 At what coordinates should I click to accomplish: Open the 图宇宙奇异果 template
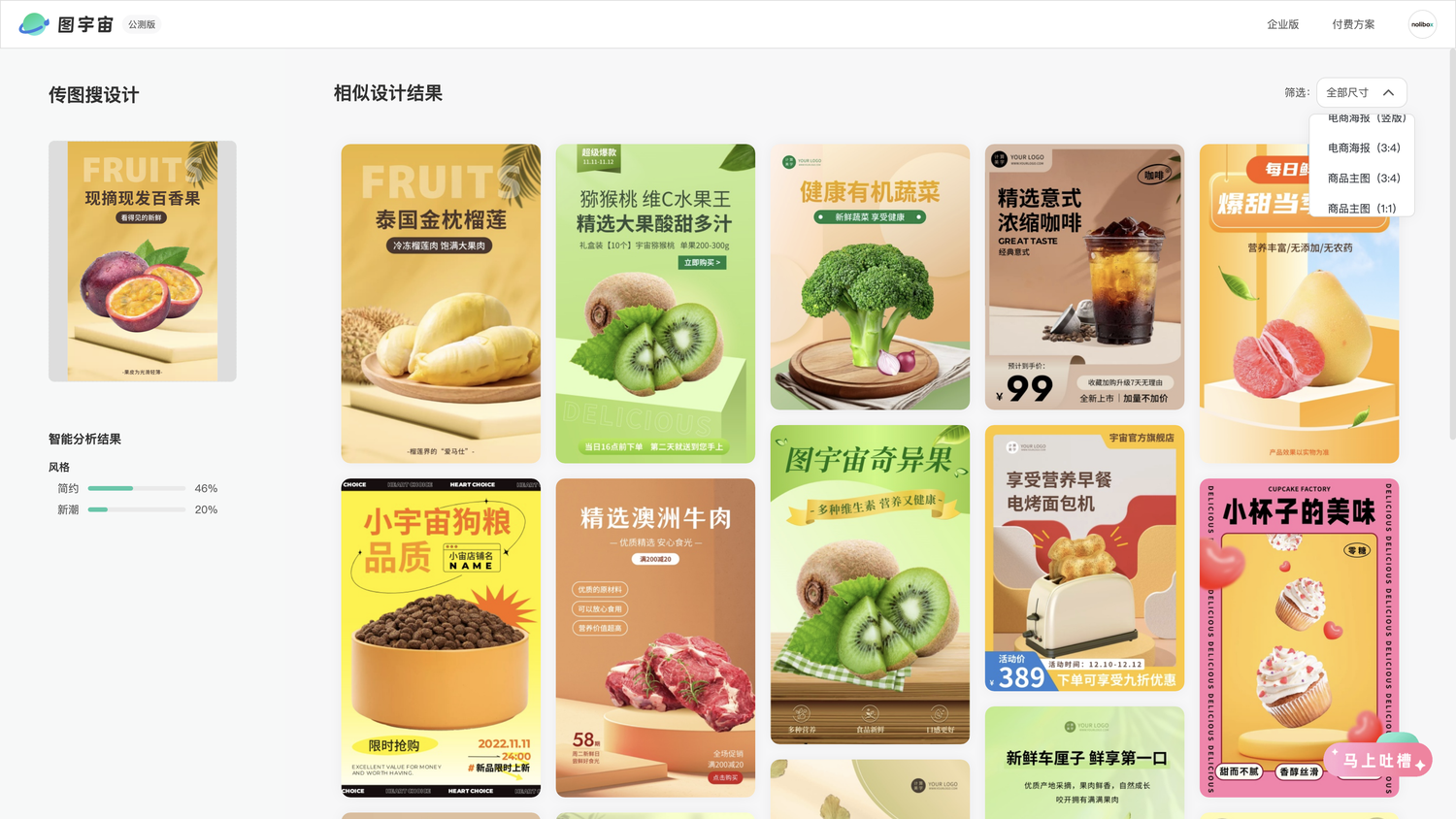click(x=870, y=584)
